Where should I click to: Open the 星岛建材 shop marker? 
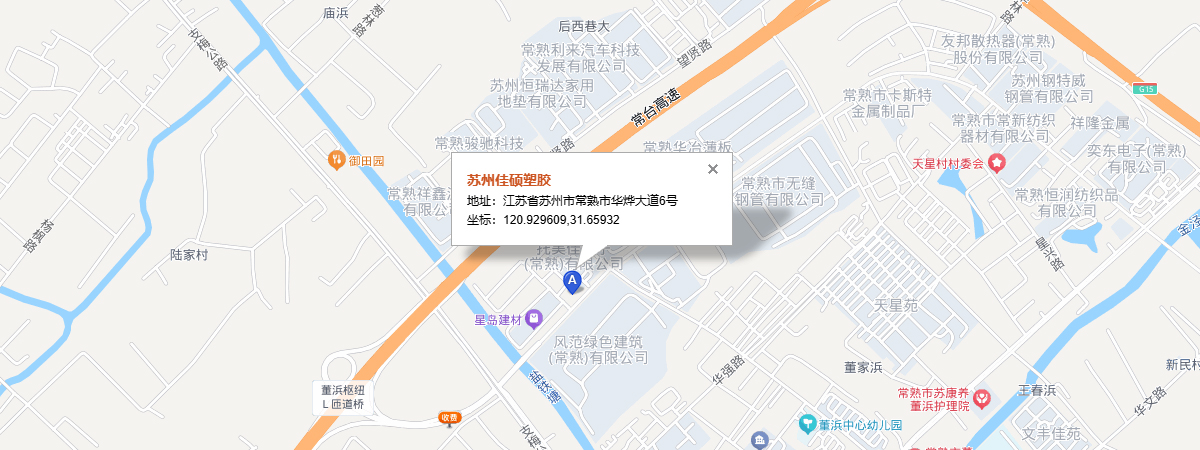pyautogui.click(x=535, y=320)
